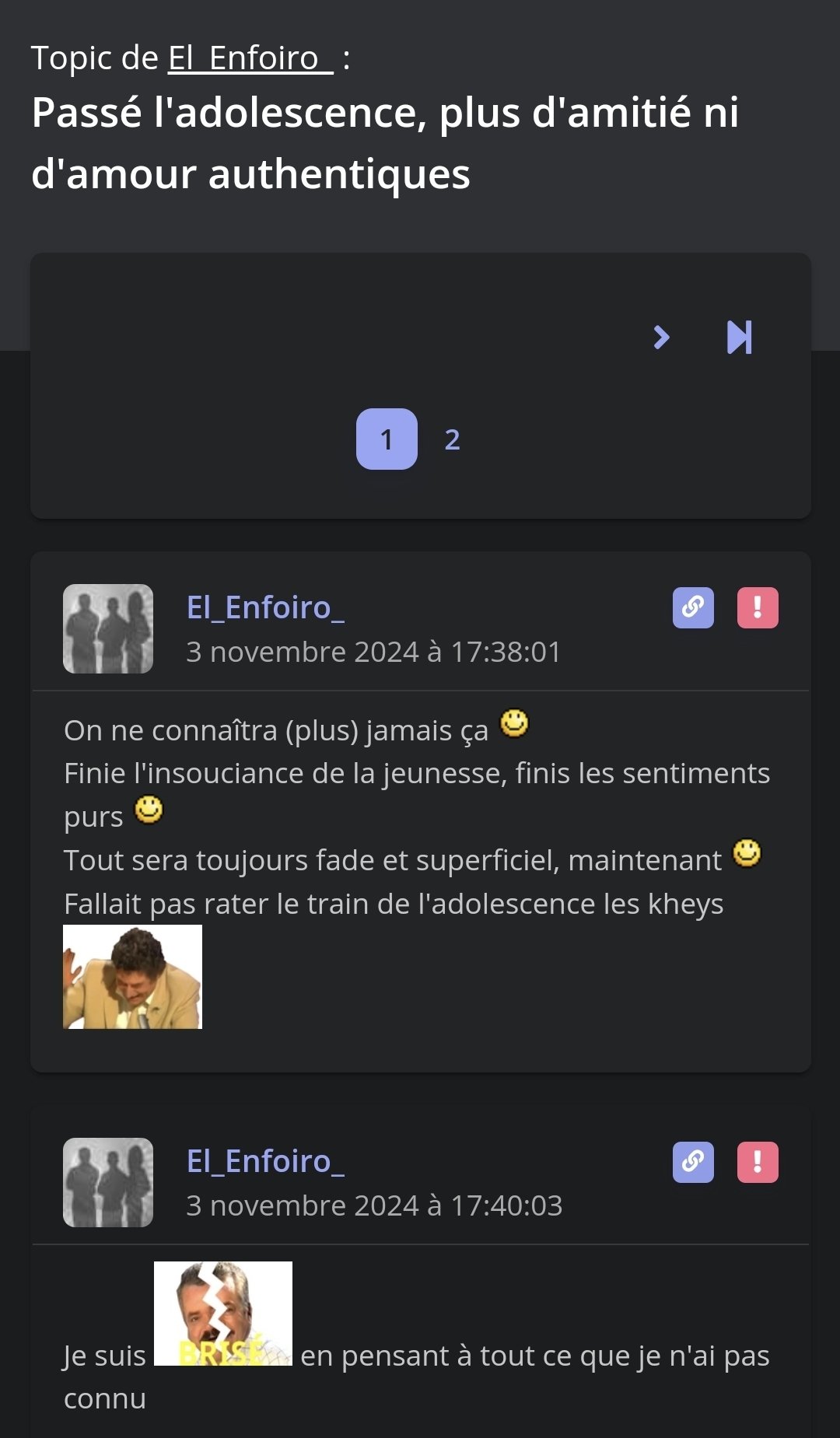Tap the avatar on the 17:38:01 post
Viewport: 840px width, 1438px height.
[x=108, y=628]
